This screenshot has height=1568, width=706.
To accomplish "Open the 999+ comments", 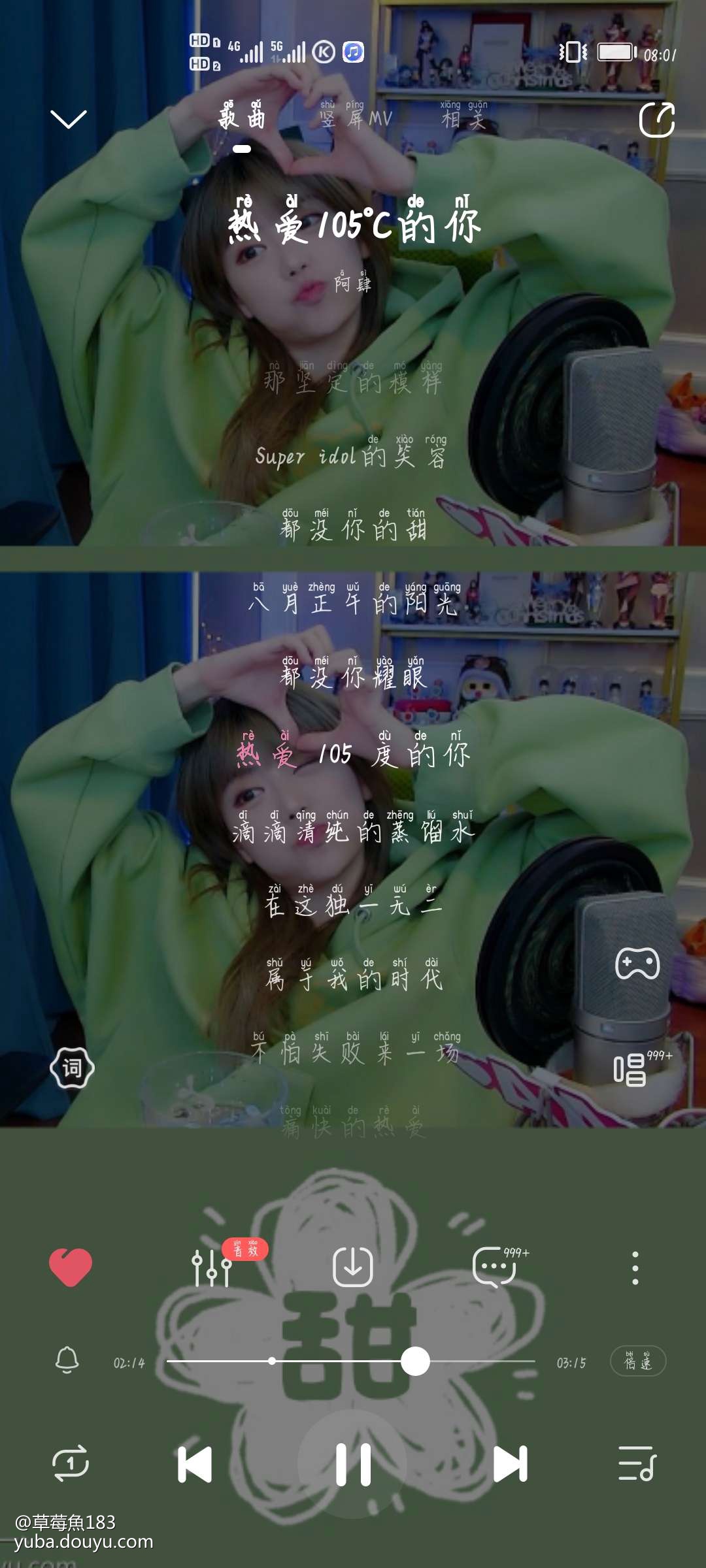I will [x=495, y=1267].
